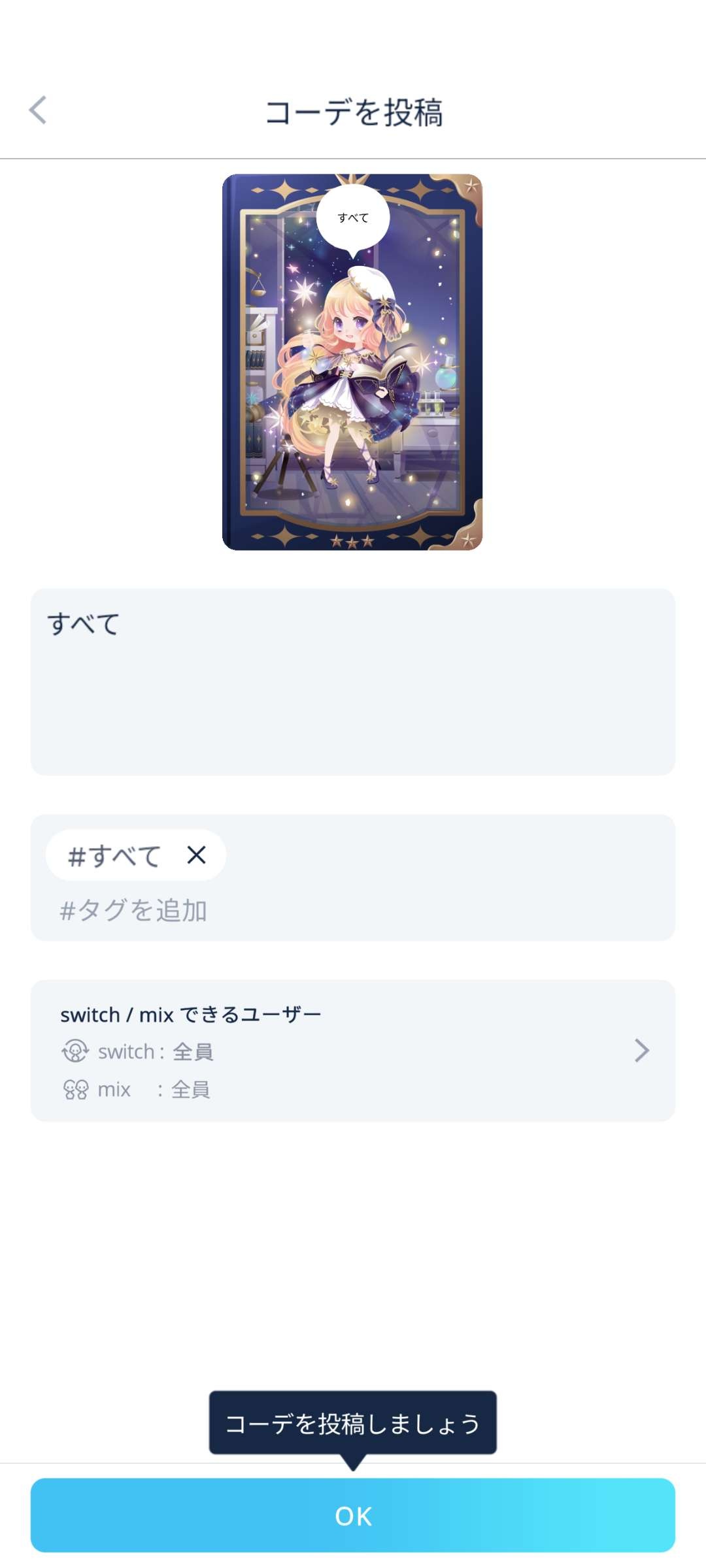Remove the #すべて tag
This screenshot has height=1568, width=706.
coord(196,855)
